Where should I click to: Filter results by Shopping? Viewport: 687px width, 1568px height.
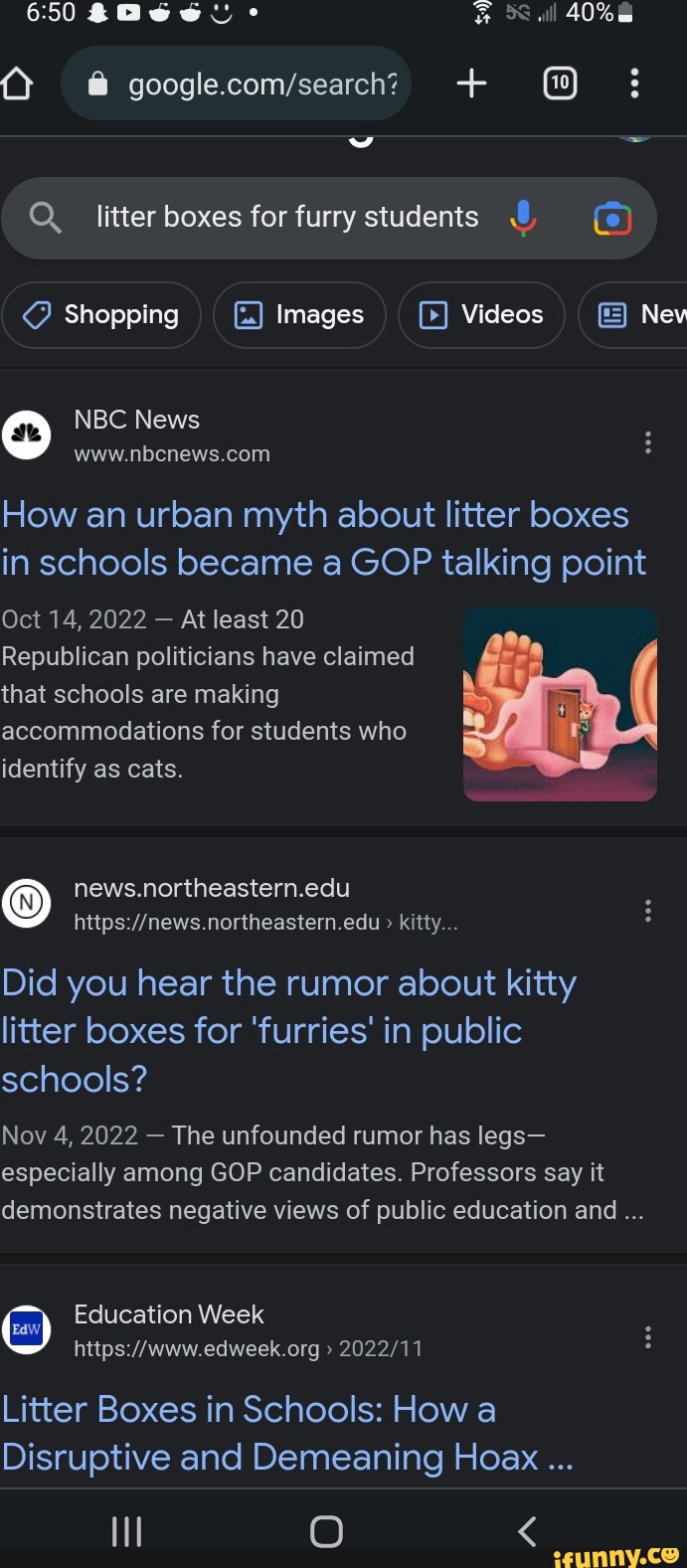(x=101, y=315)
